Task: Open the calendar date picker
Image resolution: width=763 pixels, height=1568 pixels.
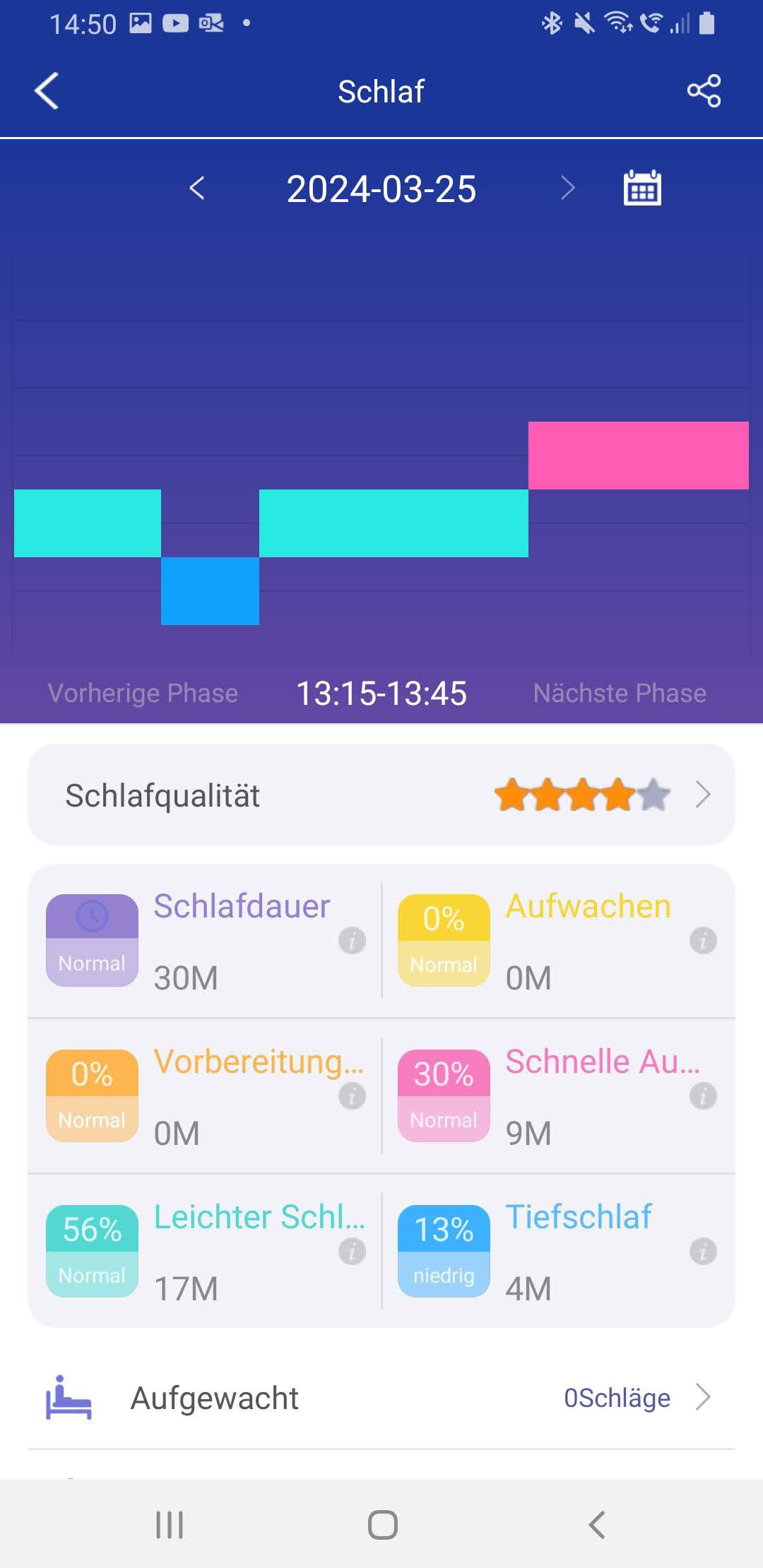Action: click(x=642, y=188)
